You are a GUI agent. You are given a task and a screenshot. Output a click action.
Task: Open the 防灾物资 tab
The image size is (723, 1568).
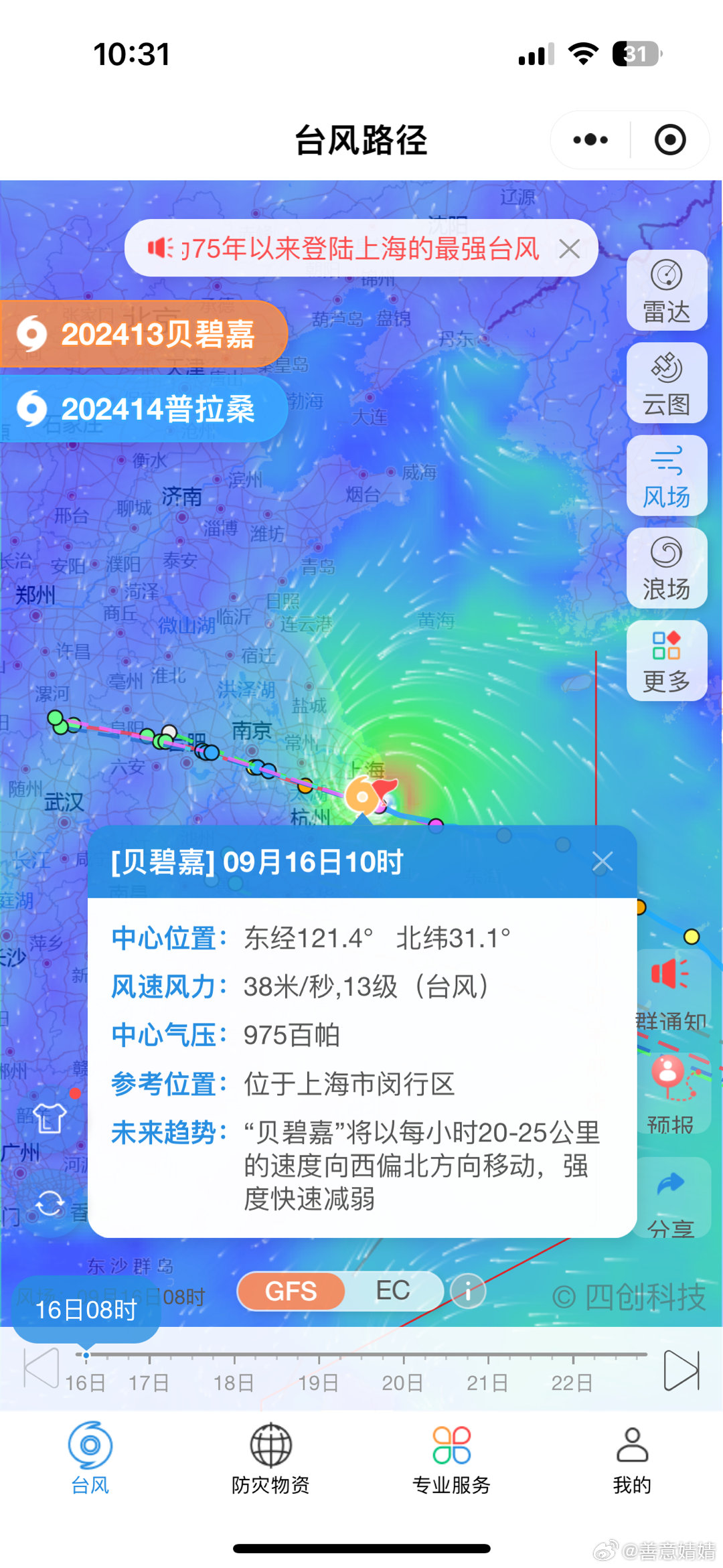point(270,1458)
